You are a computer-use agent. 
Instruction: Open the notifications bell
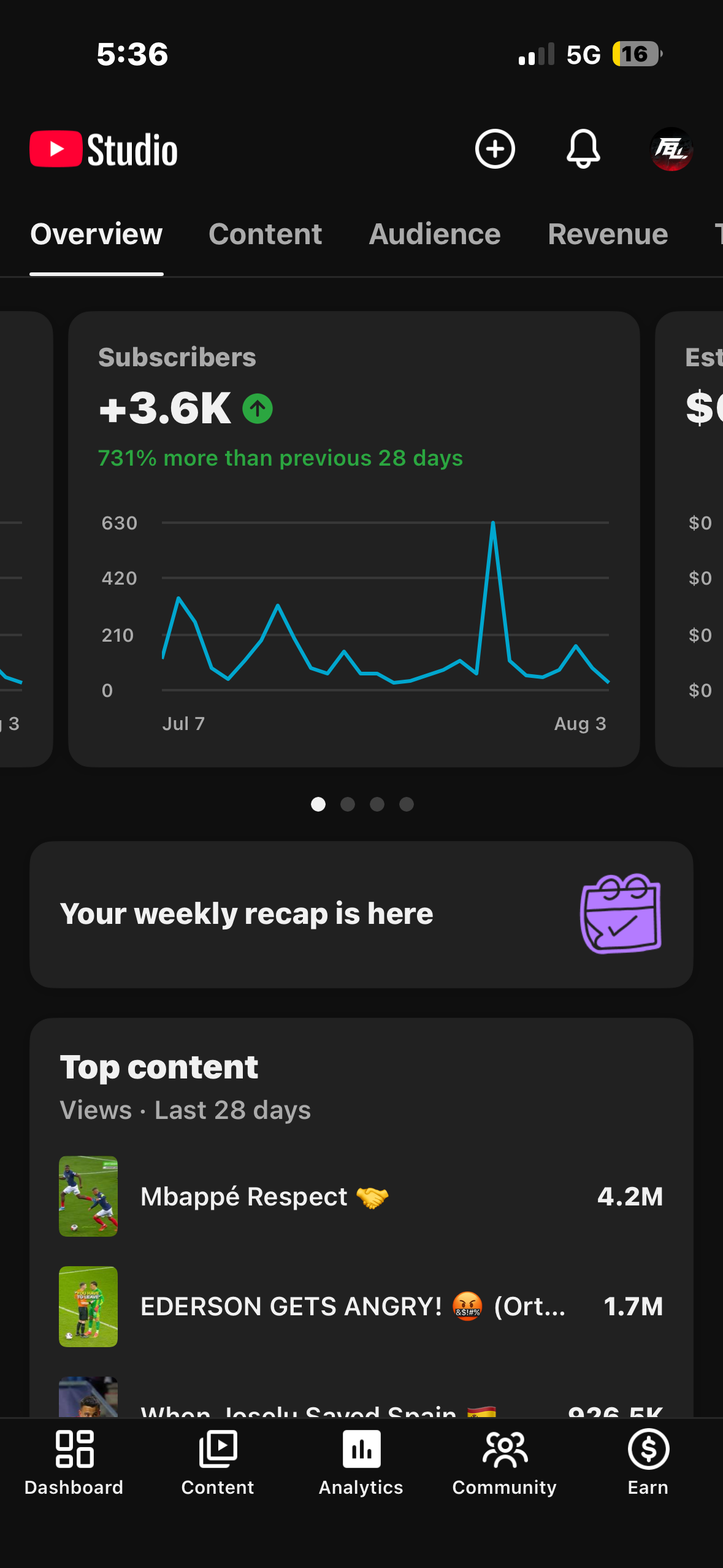click(x=583, y=149)
